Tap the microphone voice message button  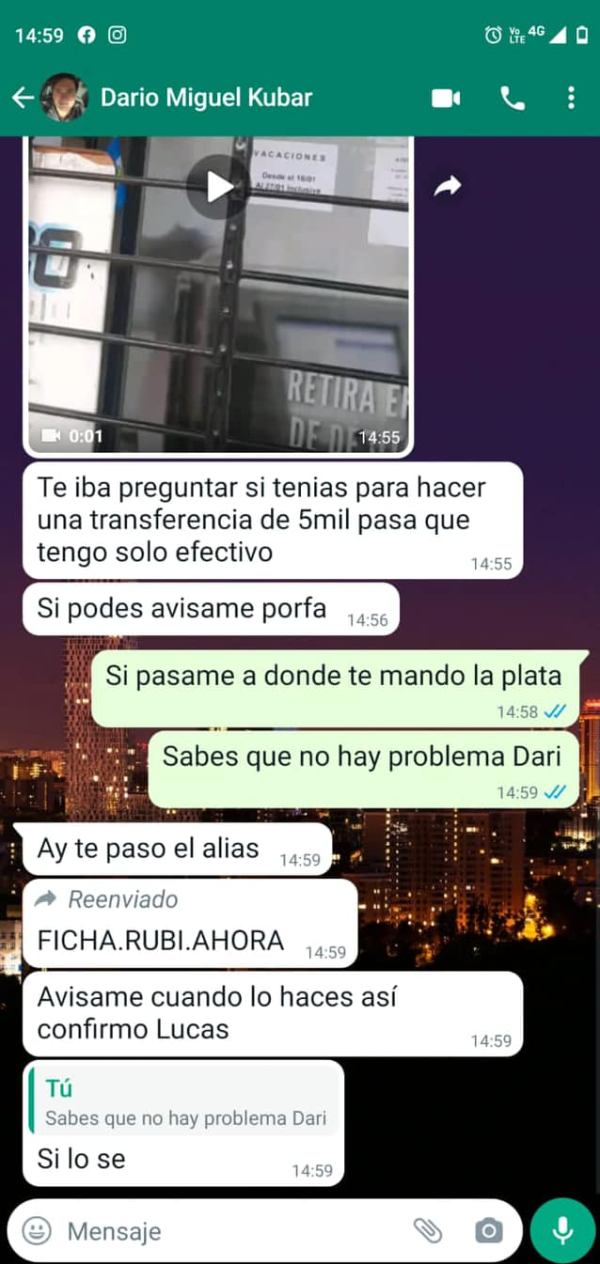(563, 1230)
